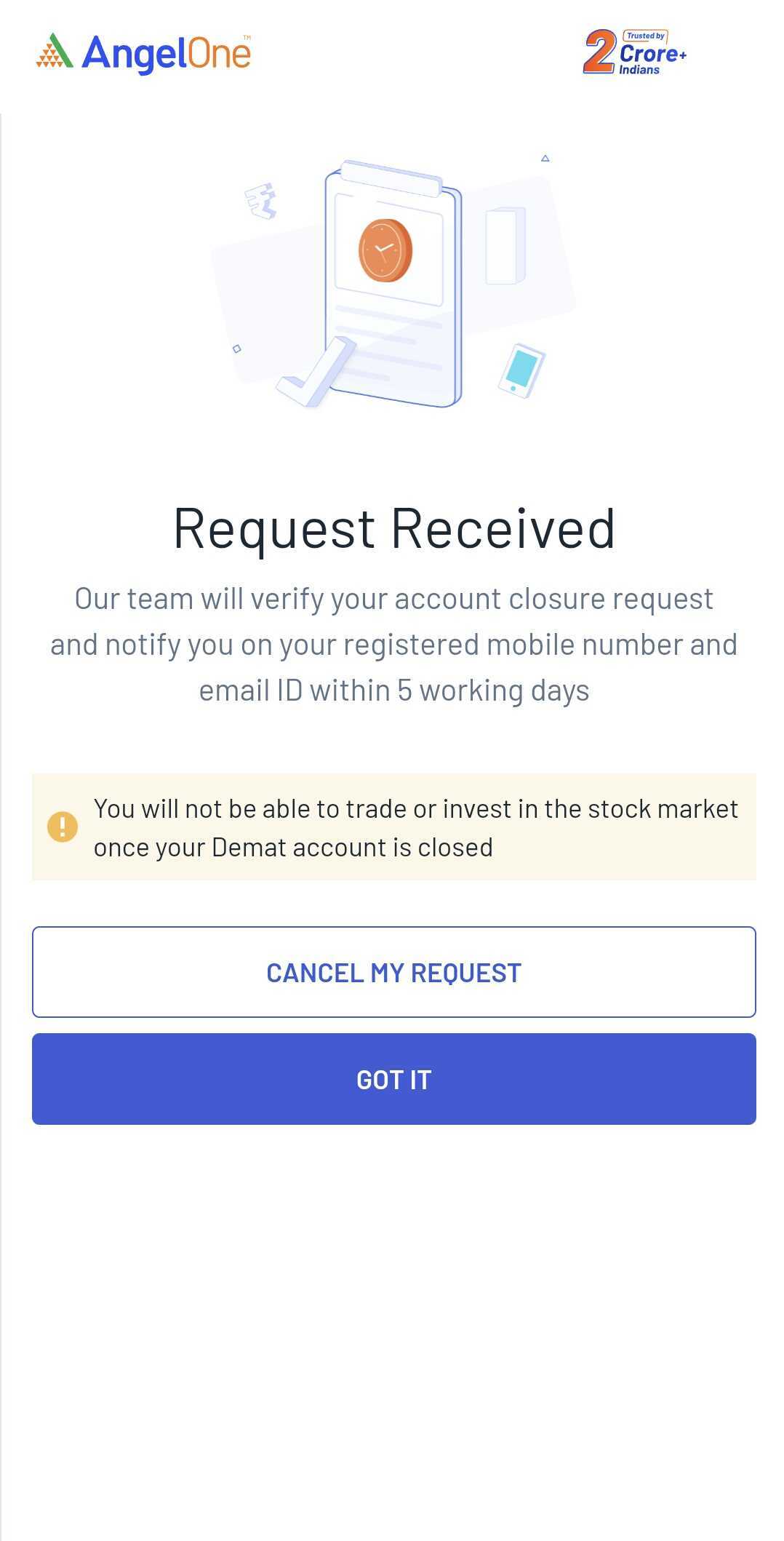Click the Request Received heading

(392, 529)
